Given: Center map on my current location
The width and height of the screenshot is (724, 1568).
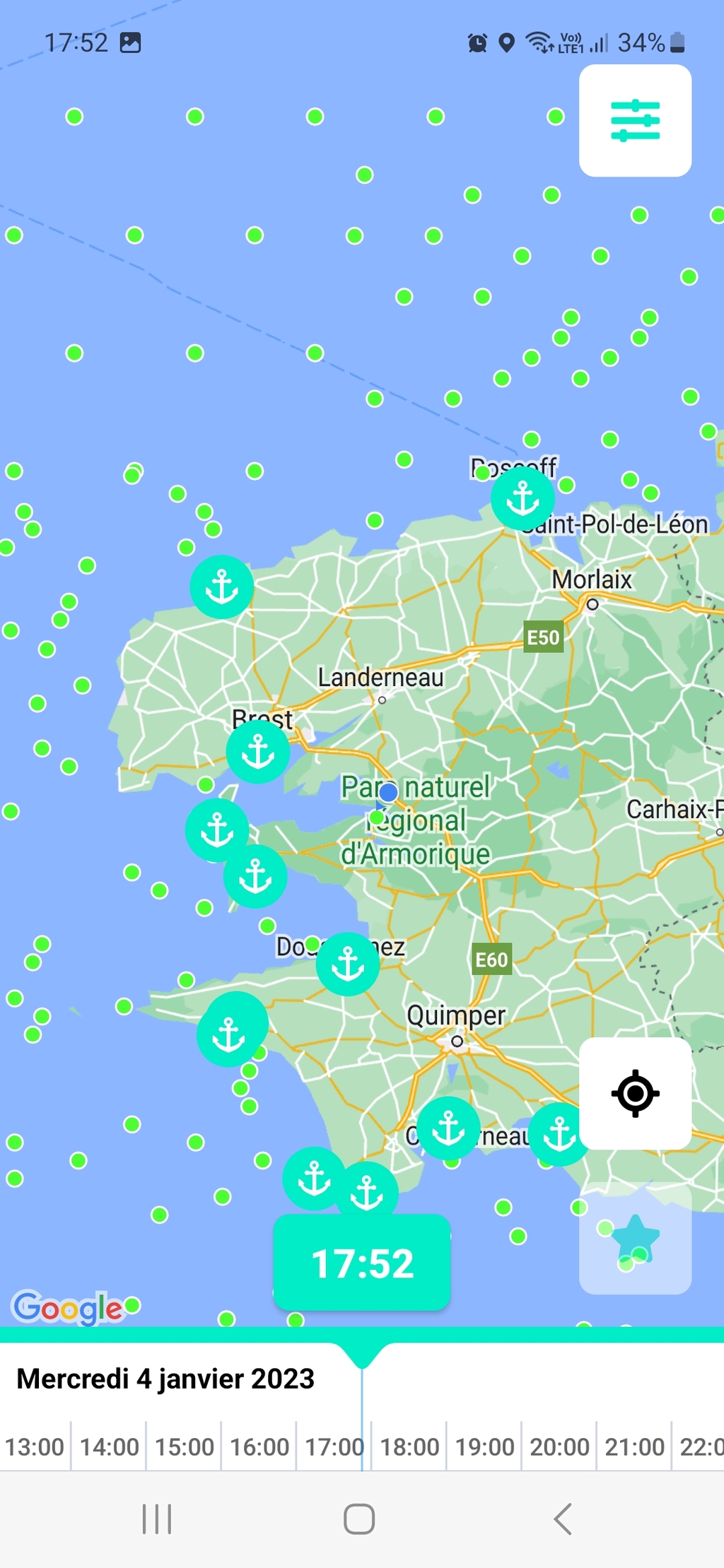Looking at the screenshot, I should tap(635, 1094).
